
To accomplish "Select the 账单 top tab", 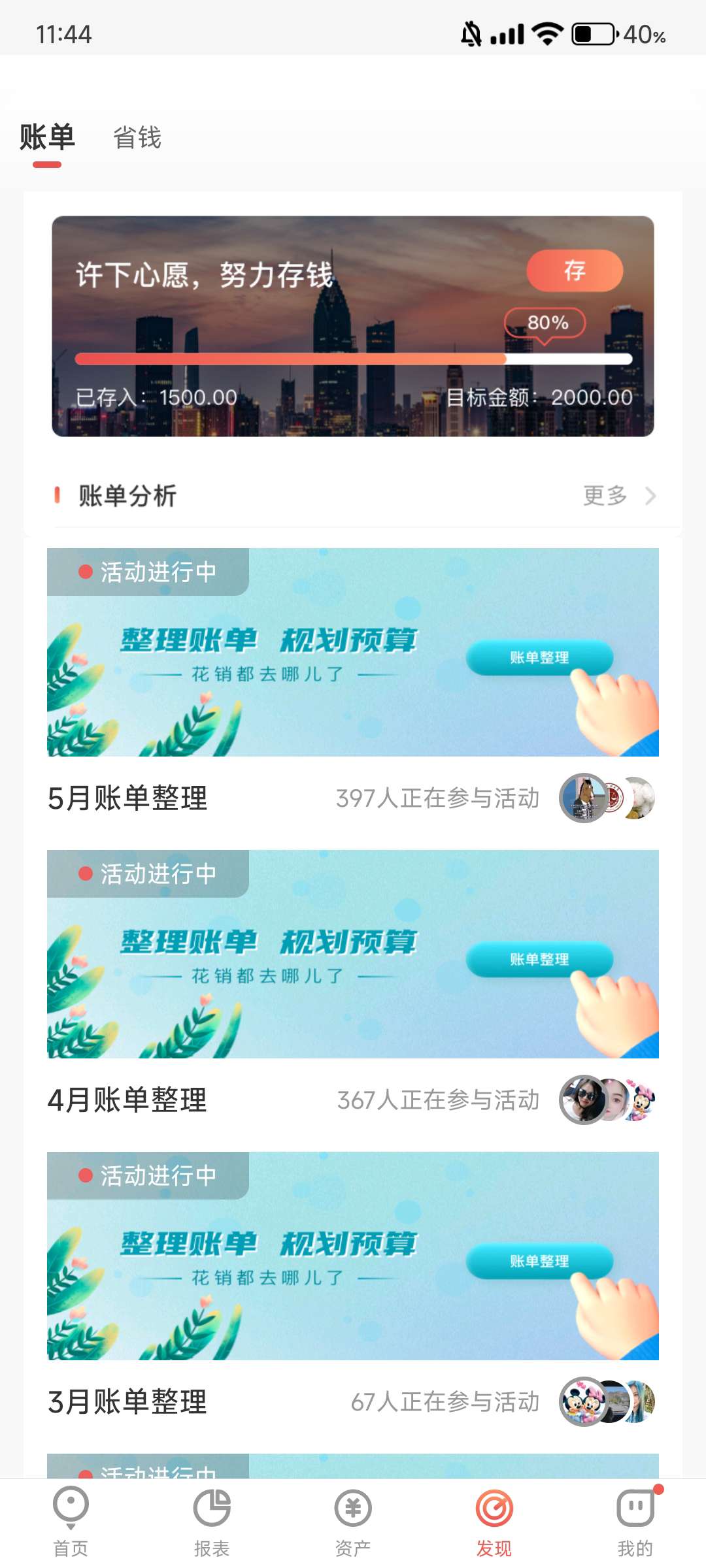I will tap(47, 138).
